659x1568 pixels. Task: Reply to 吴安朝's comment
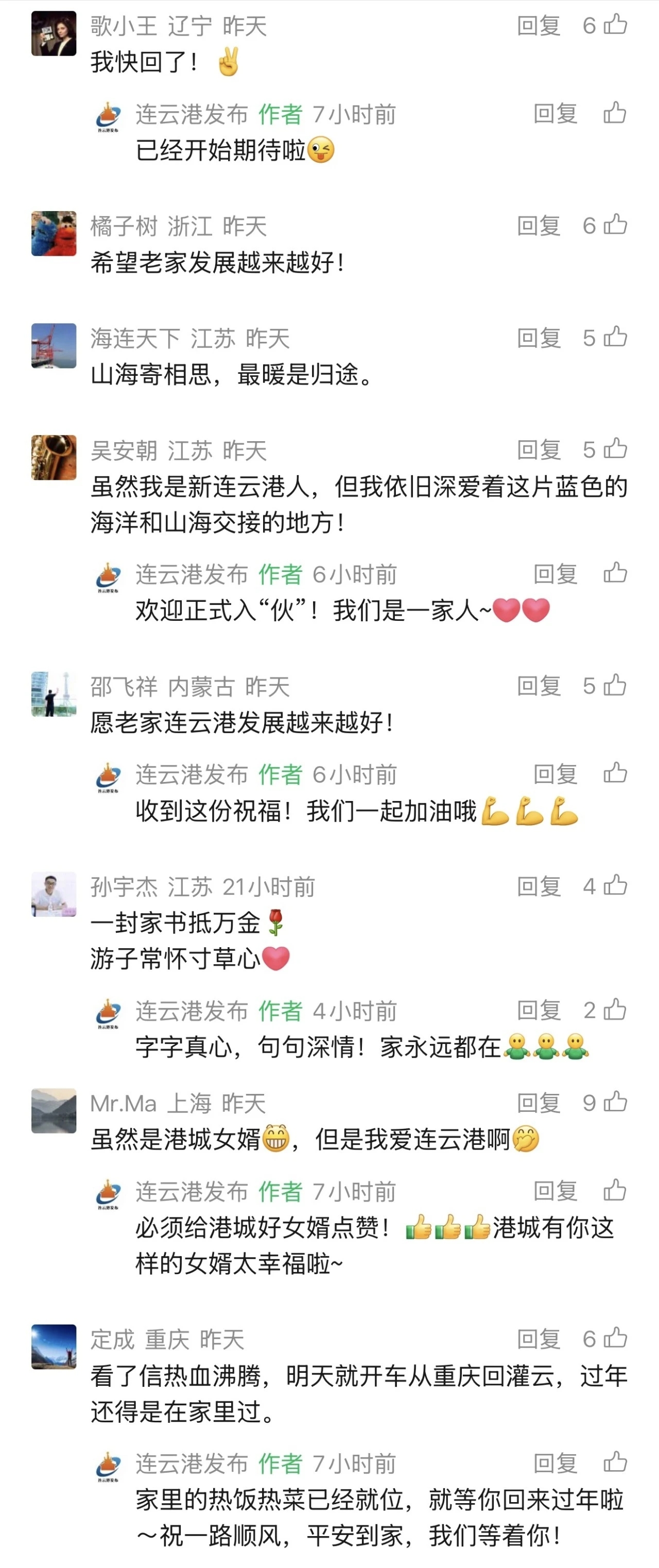(539, 450)
